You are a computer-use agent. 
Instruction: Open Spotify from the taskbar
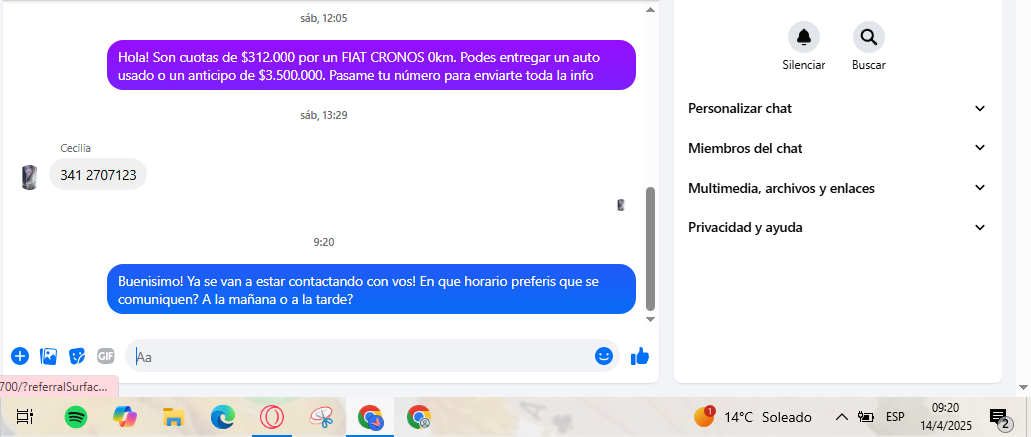point(75,417)
